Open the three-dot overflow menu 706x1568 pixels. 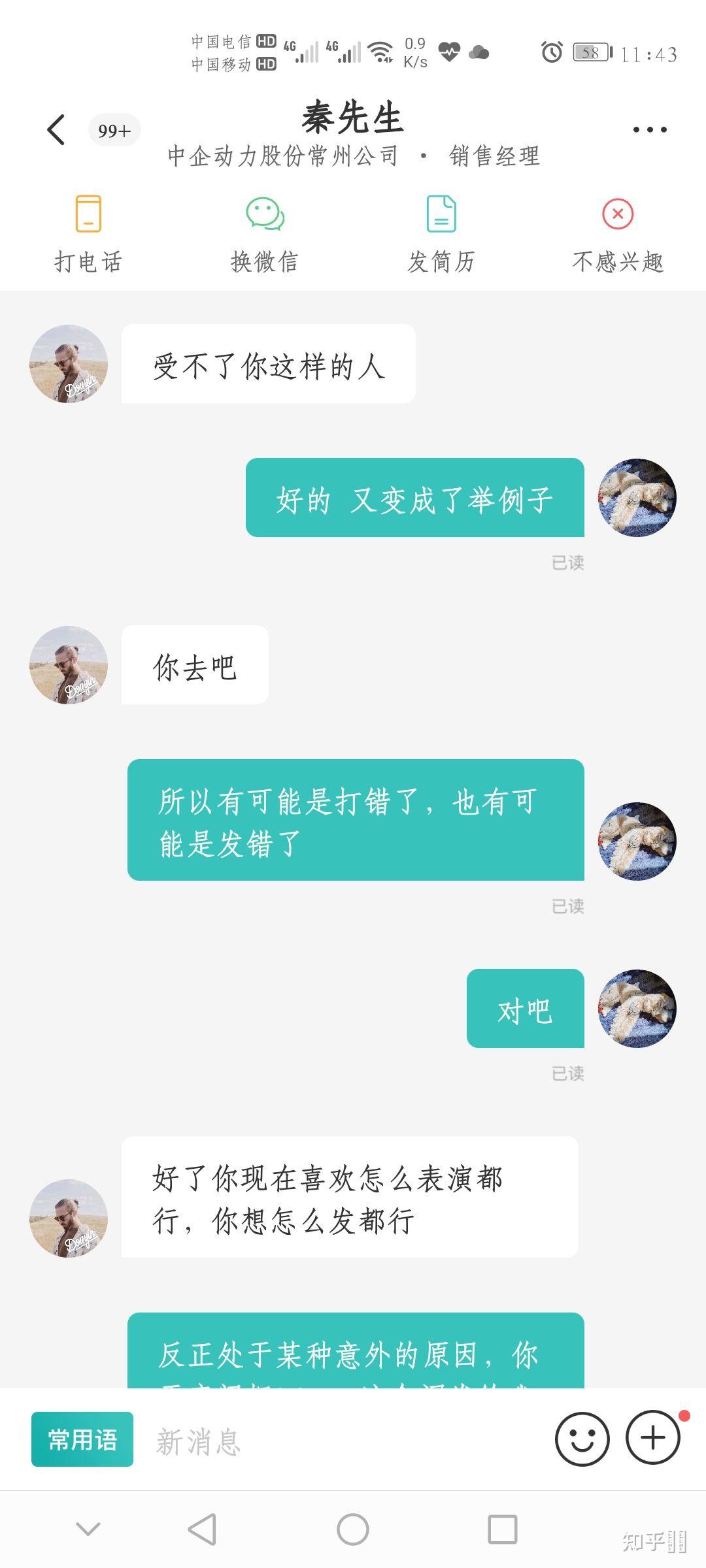[x=650, y=129]
